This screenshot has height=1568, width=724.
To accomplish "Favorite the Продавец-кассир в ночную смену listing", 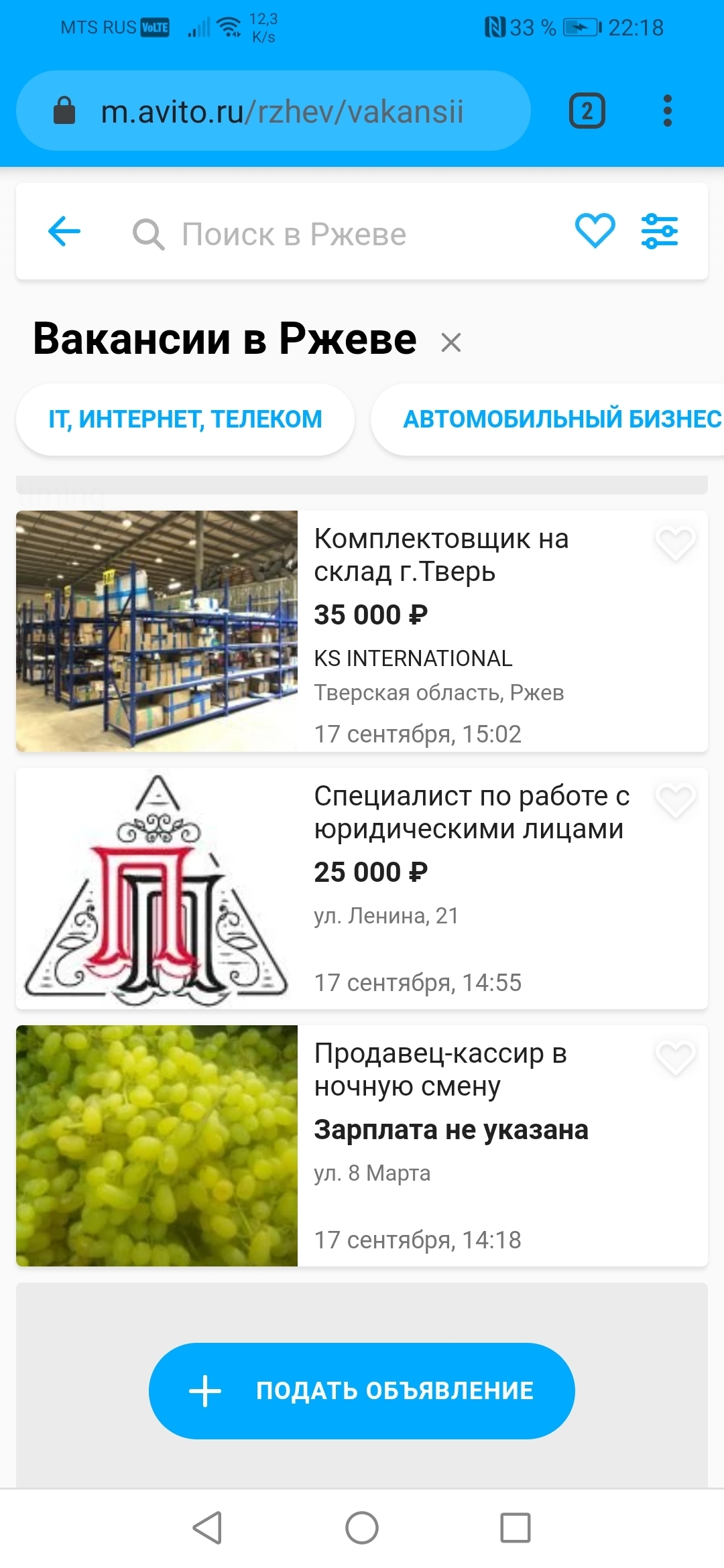I will point(675,1057).
